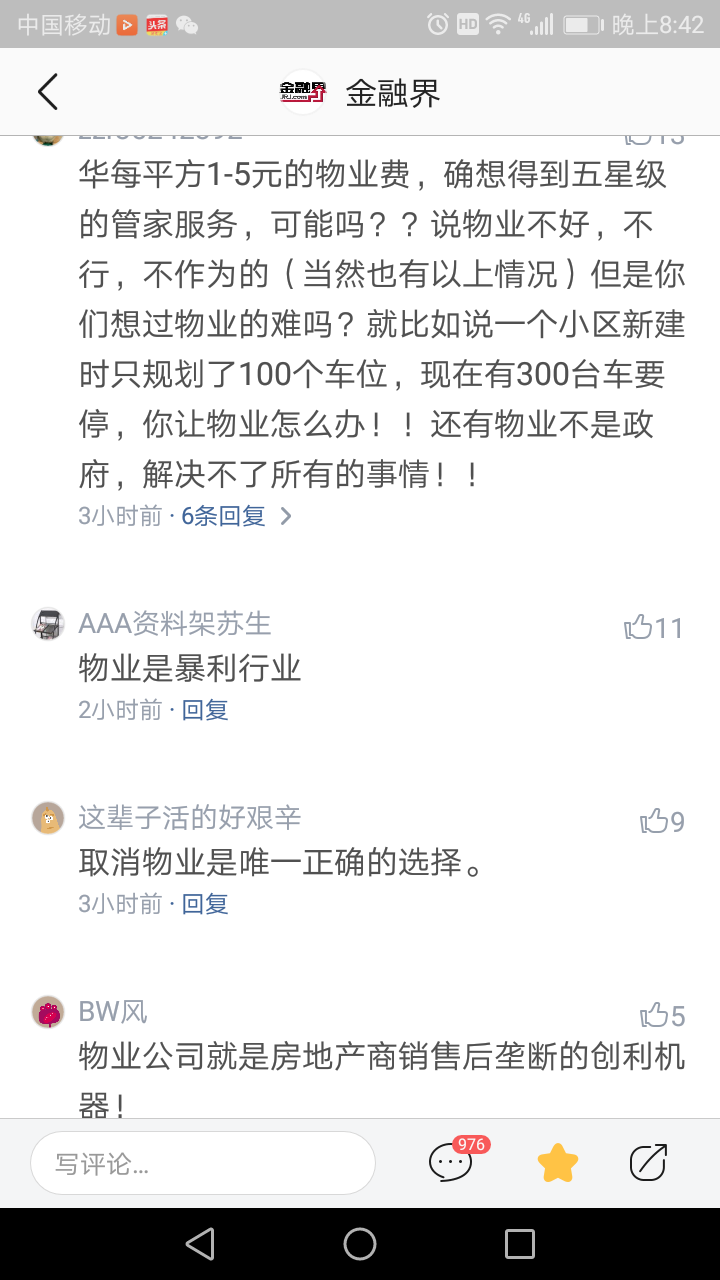Tap the 写评论 comment input field
The width and height of the screenshot is (720, 1280).
tap(203, 1163)
